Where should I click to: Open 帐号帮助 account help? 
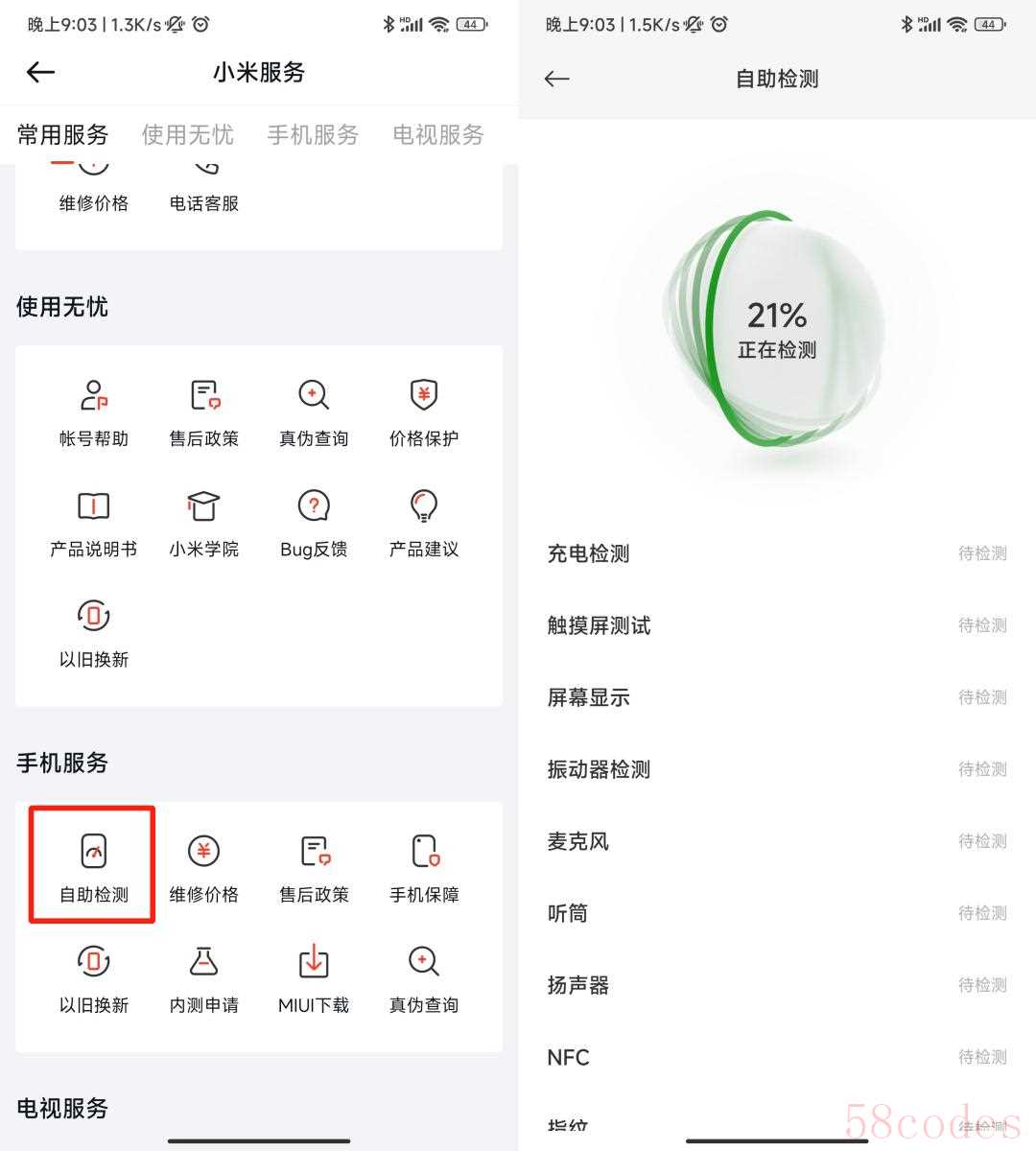[93, 413]
